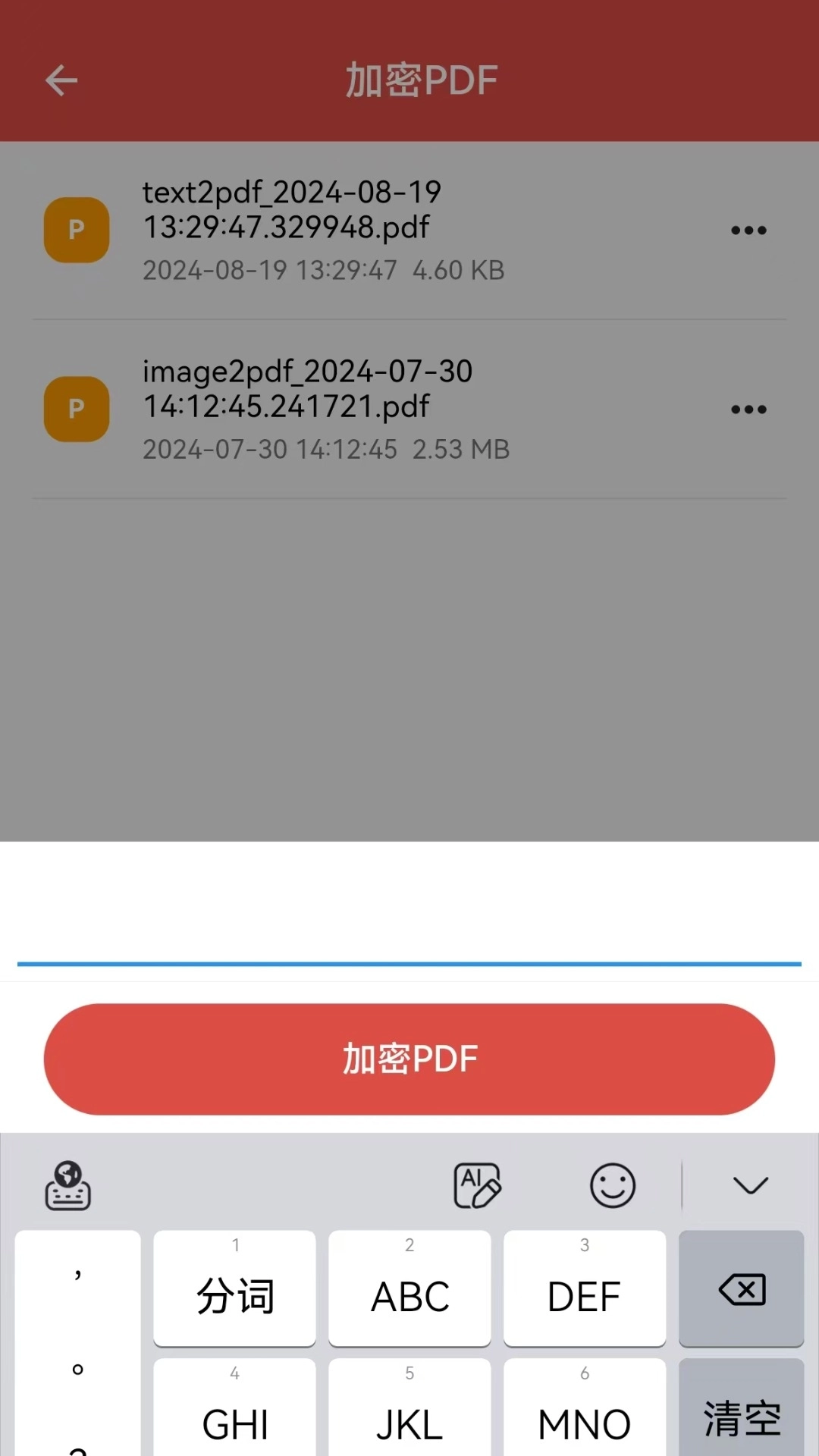
Task: Open the AI writing assistant icon
Action: pyautogui.click(x=476, y=1185)
